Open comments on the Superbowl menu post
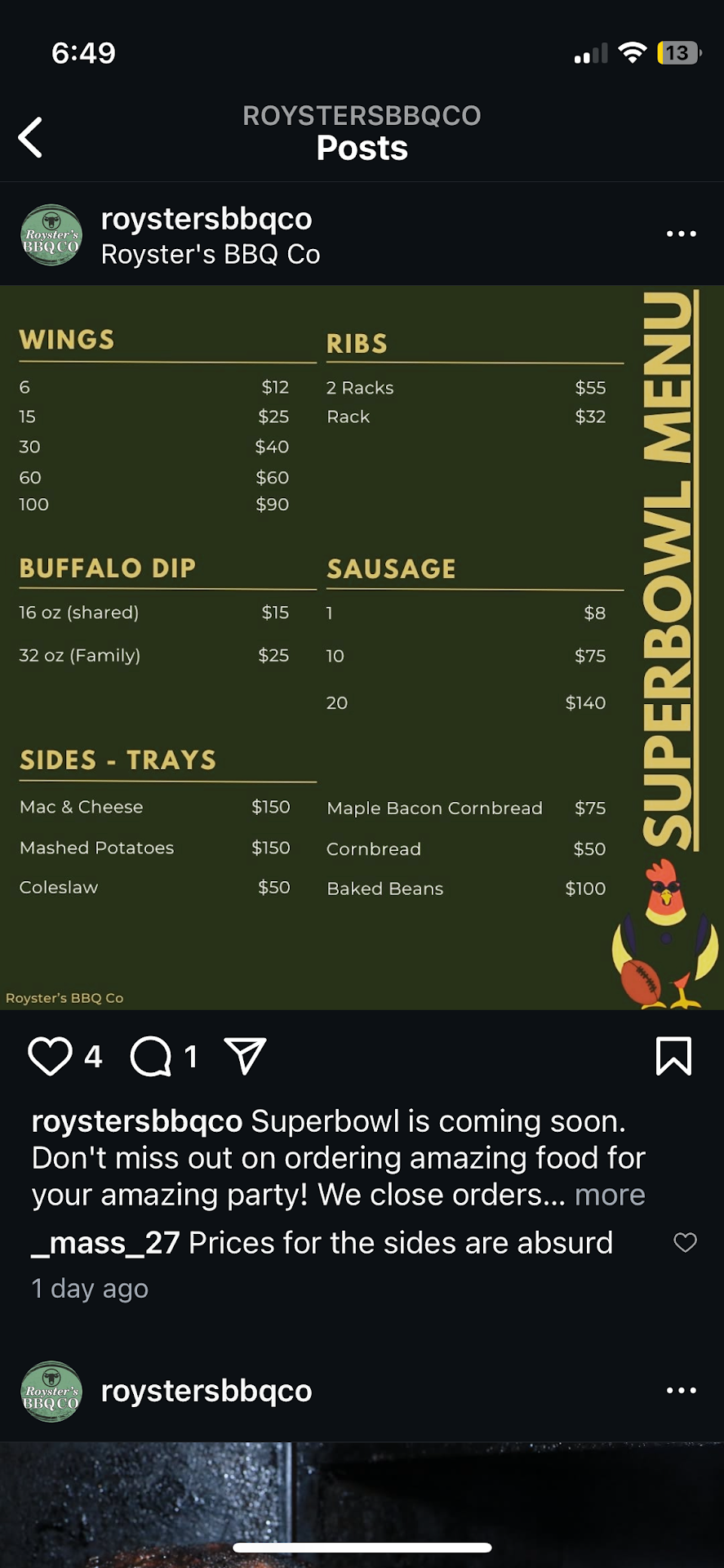724x1568 pixels. (151, 1056)
